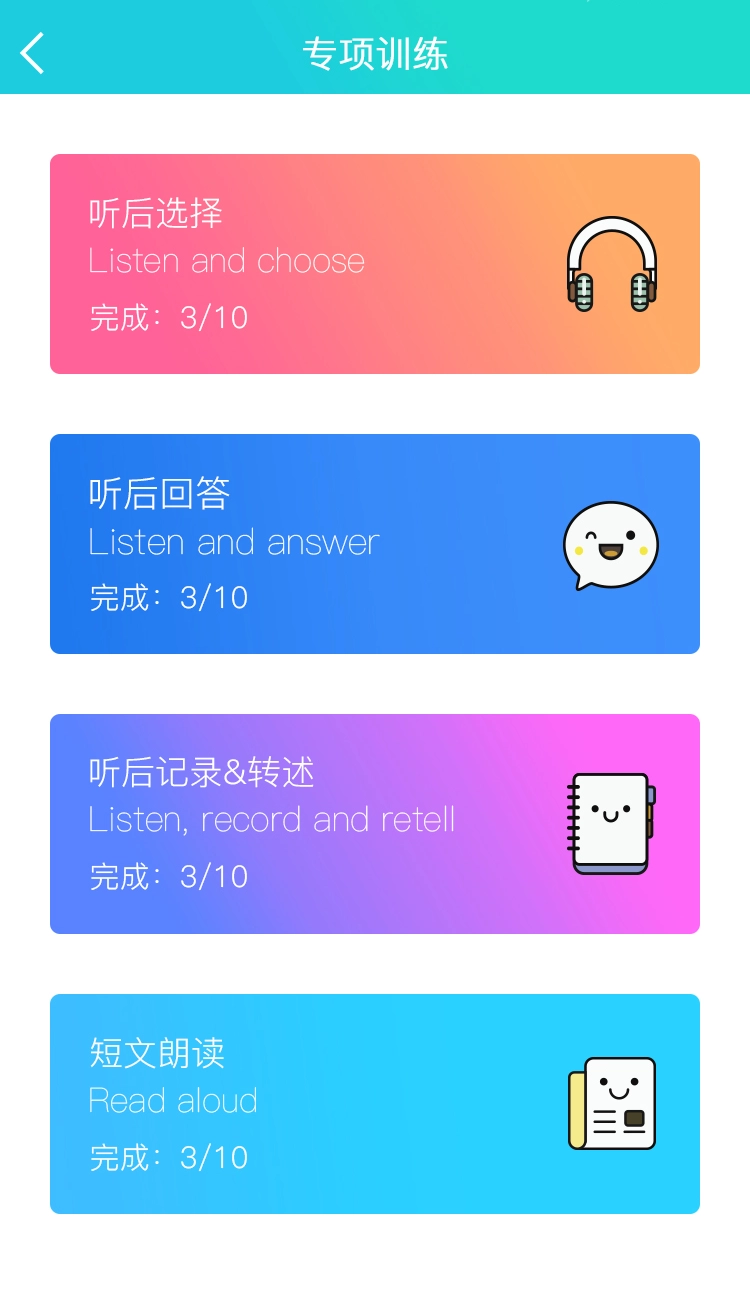Tap the Listen, record and retell subtitle
The image size is (750, 1300).
click(272, 820)
